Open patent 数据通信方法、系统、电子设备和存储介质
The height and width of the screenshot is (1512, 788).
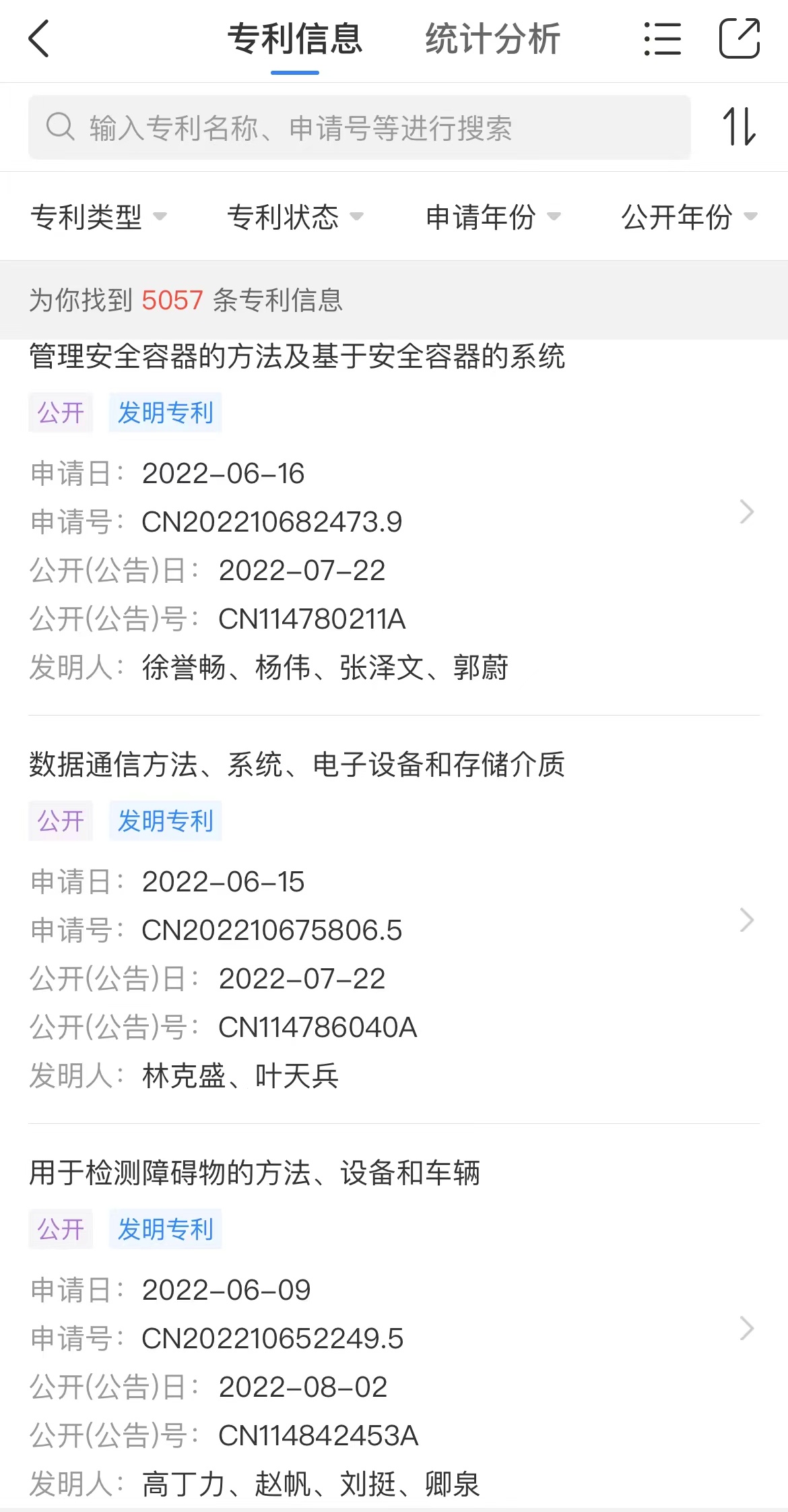coord(394,920)
